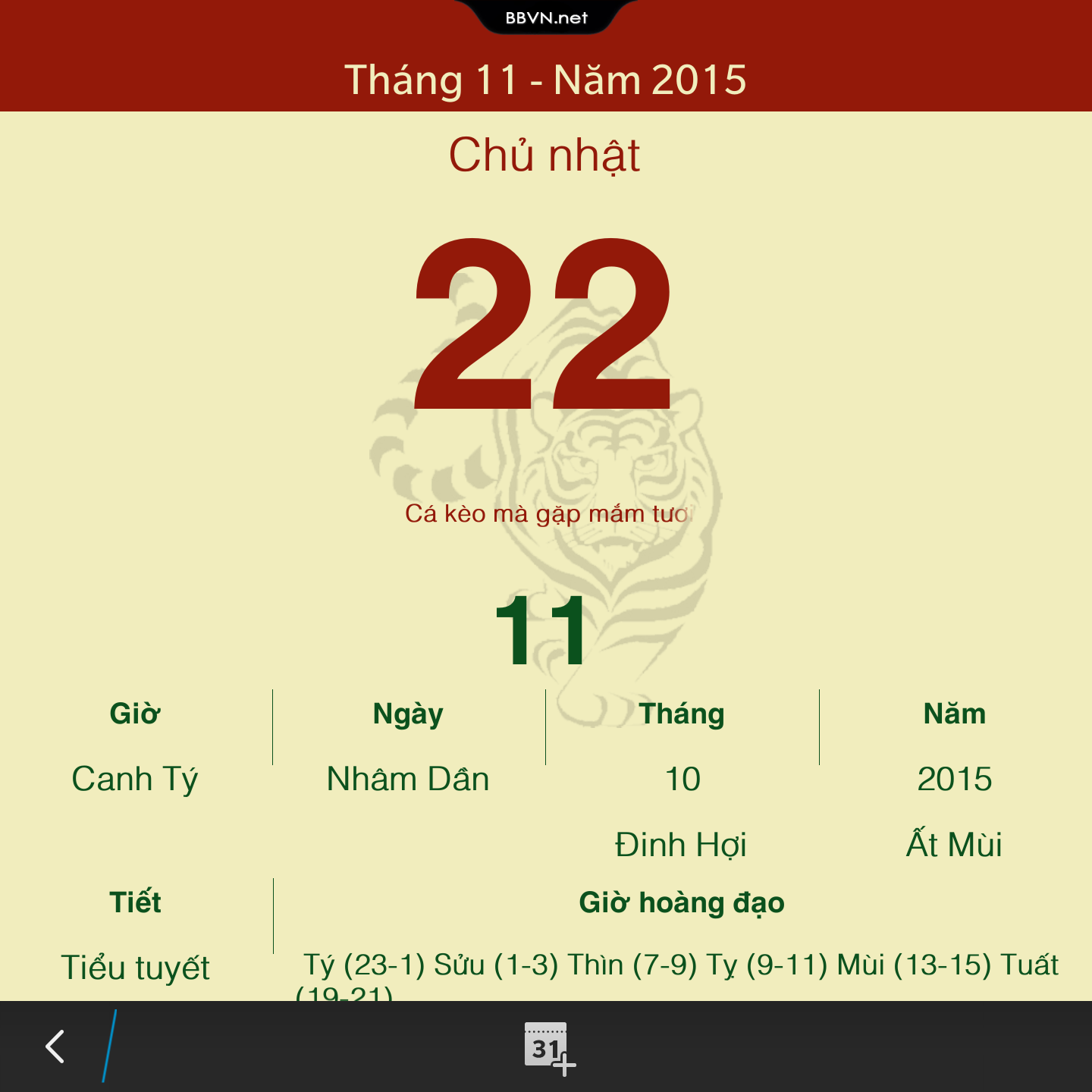Go back using the bottom bar arrow

(x=55, y=1047)
